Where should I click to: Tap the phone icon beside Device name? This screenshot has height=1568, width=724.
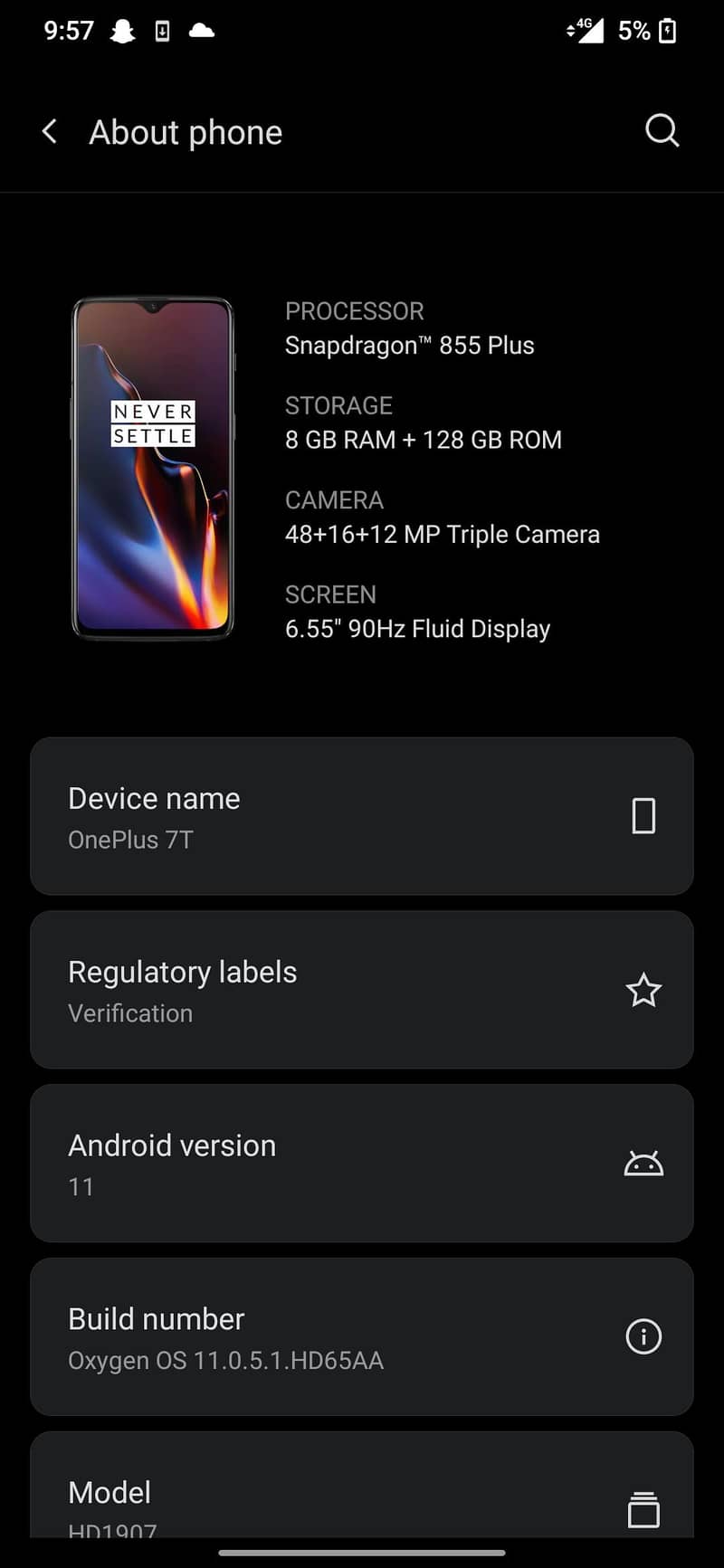643,815
